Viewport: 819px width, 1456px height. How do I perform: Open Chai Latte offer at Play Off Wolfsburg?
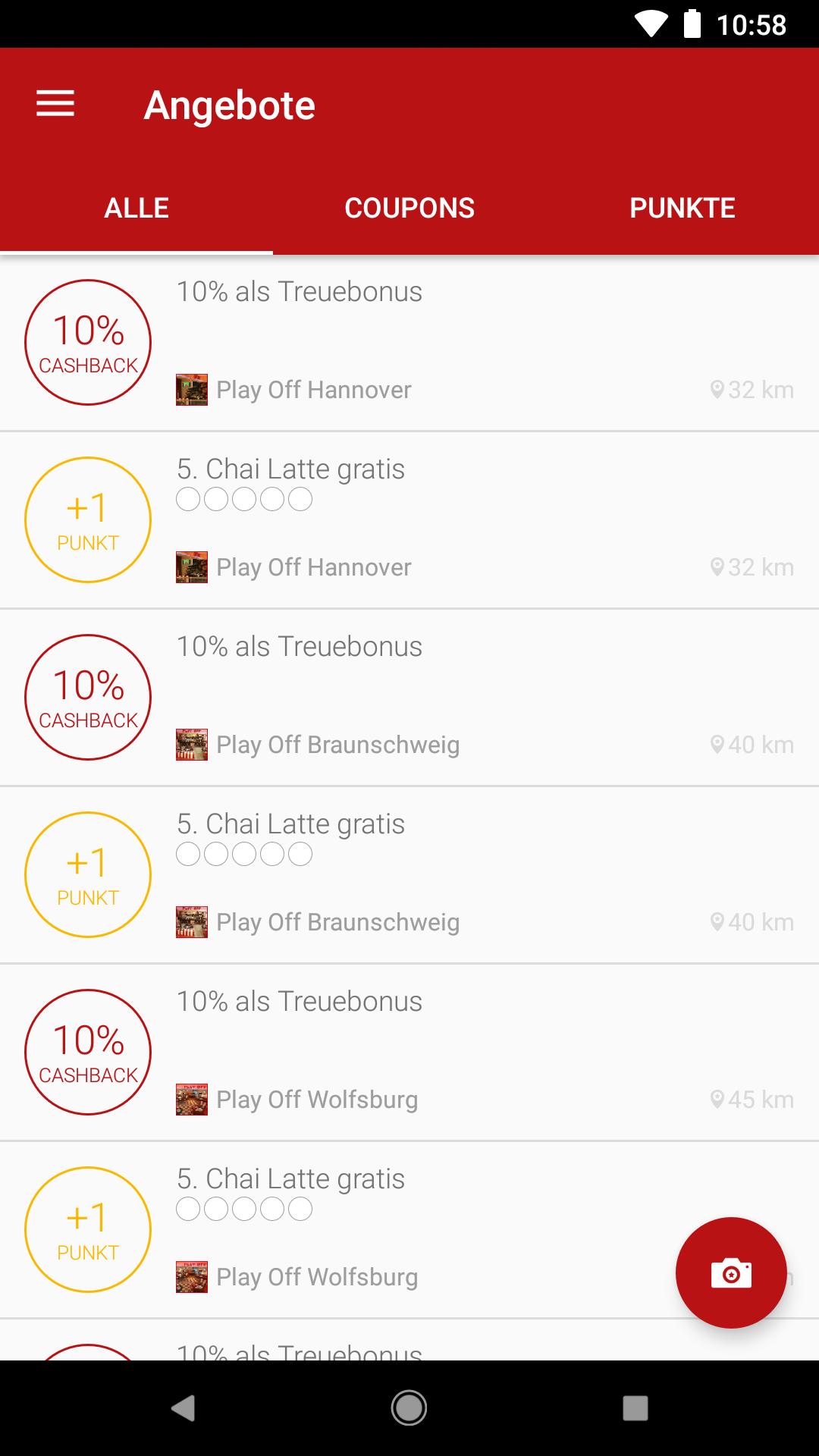pyautogui.click(x=379, y=1230)
